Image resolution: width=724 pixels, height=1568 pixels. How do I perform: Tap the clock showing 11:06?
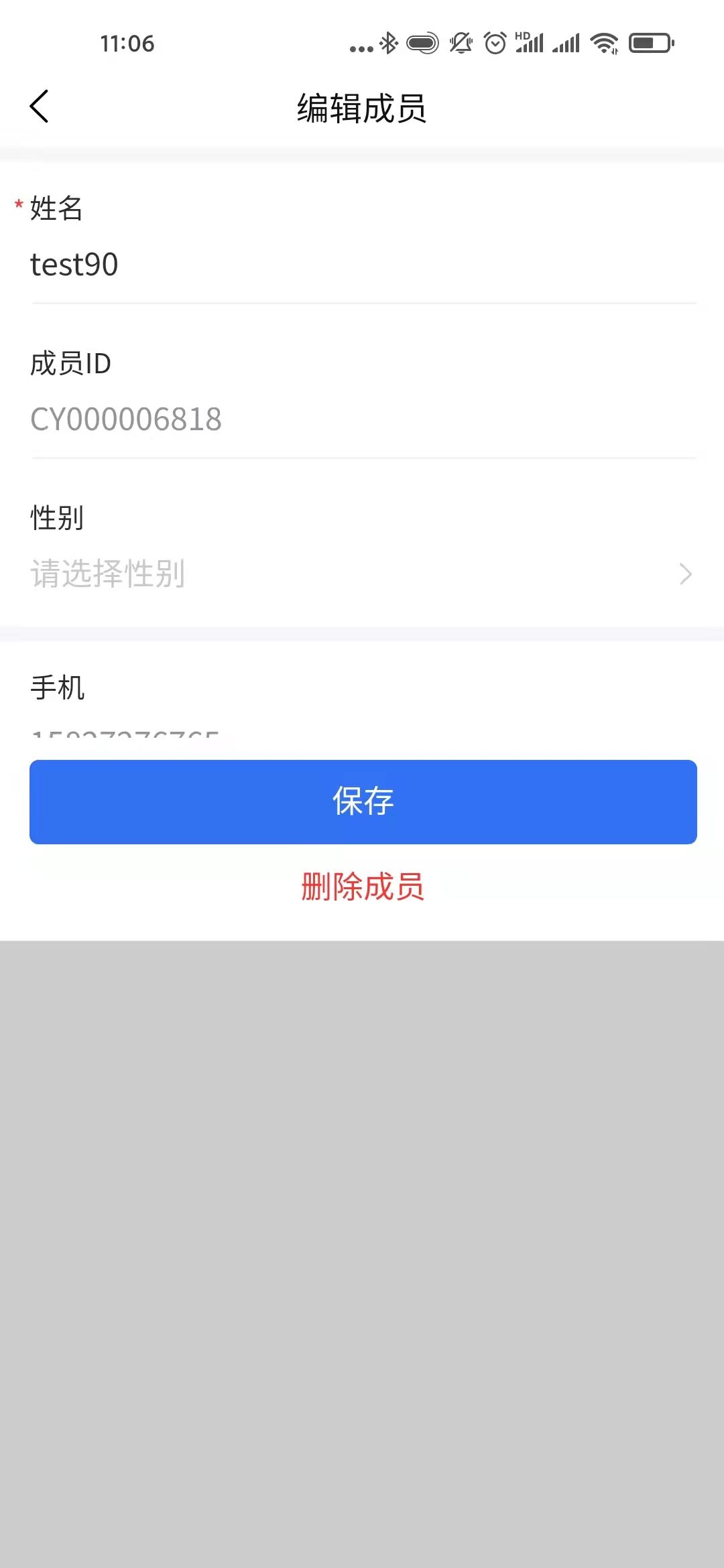point(127,42)
